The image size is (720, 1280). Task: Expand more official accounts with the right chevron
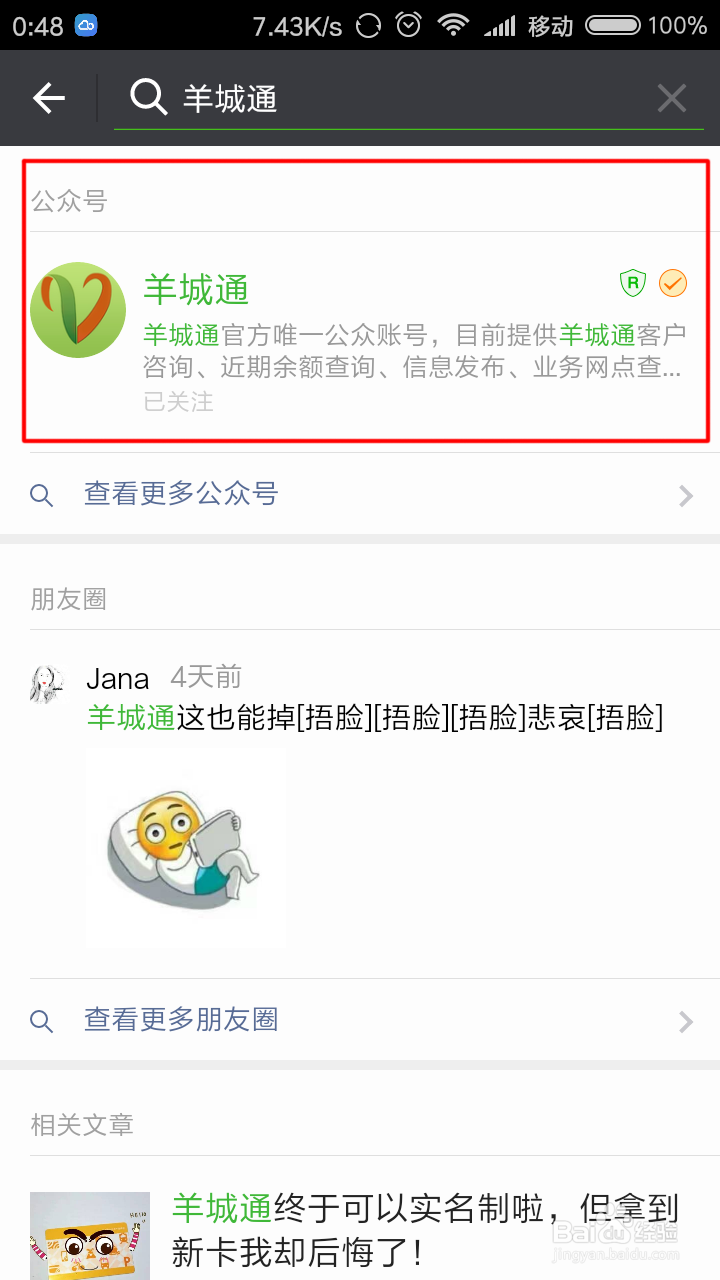pyautogui.click(x=685, y=495)
